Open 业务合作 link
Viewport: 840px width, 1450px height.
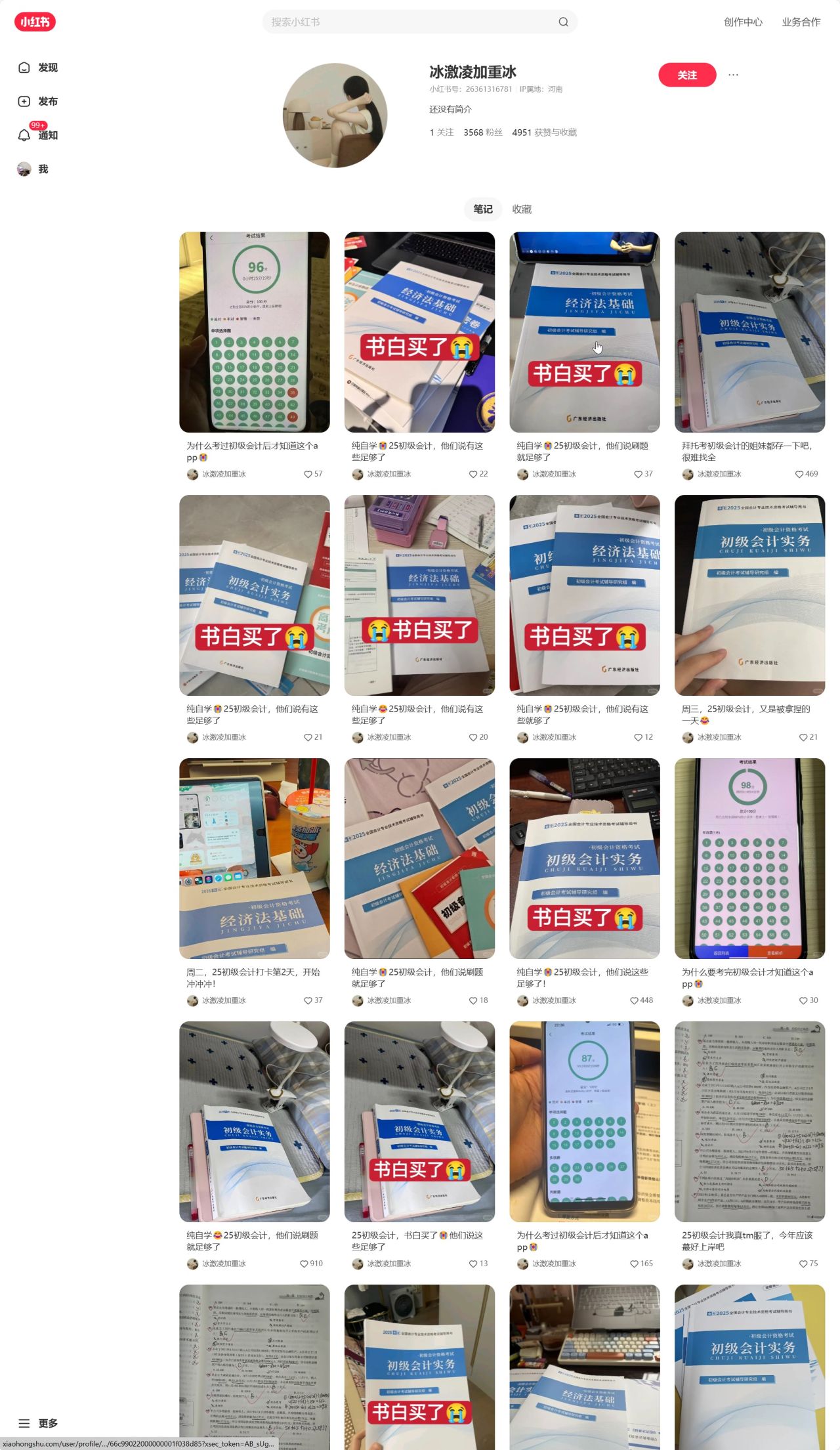801,22
